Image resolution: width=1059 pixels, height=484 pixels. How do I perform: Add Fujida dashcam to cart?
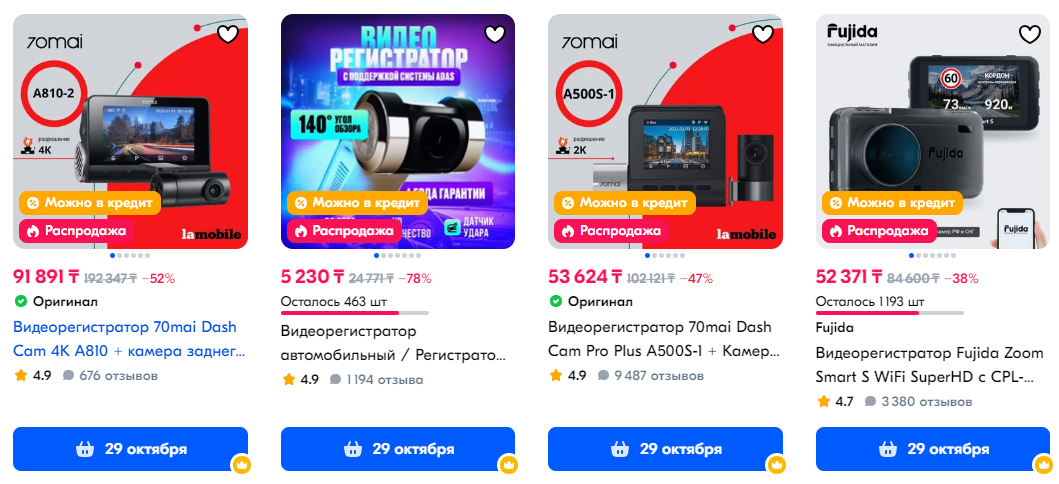click(x=932, y=449)
